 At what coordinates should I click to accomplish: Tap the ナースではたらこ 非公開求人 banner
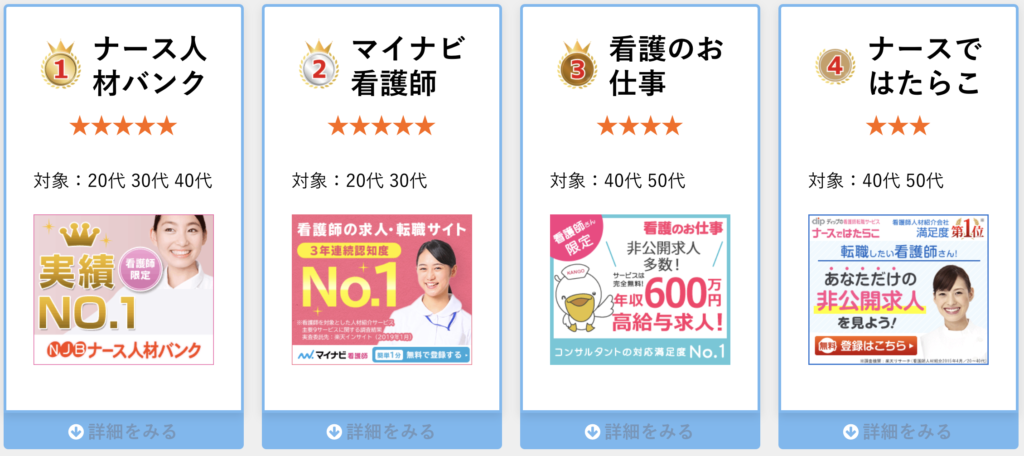898,289
